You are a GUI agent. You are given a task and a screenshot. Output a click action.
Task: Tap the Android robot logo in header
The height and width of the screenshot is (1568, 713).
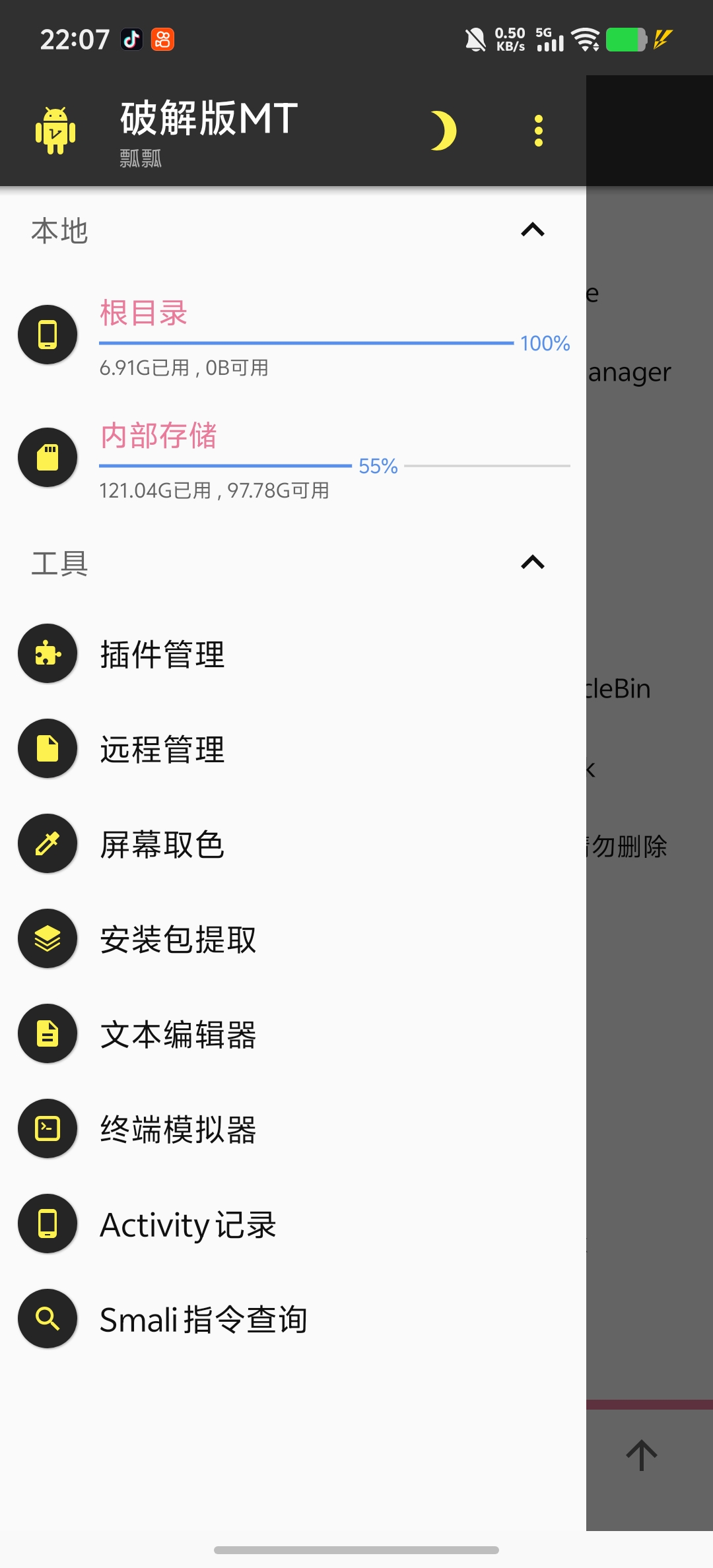coord(55,131)
